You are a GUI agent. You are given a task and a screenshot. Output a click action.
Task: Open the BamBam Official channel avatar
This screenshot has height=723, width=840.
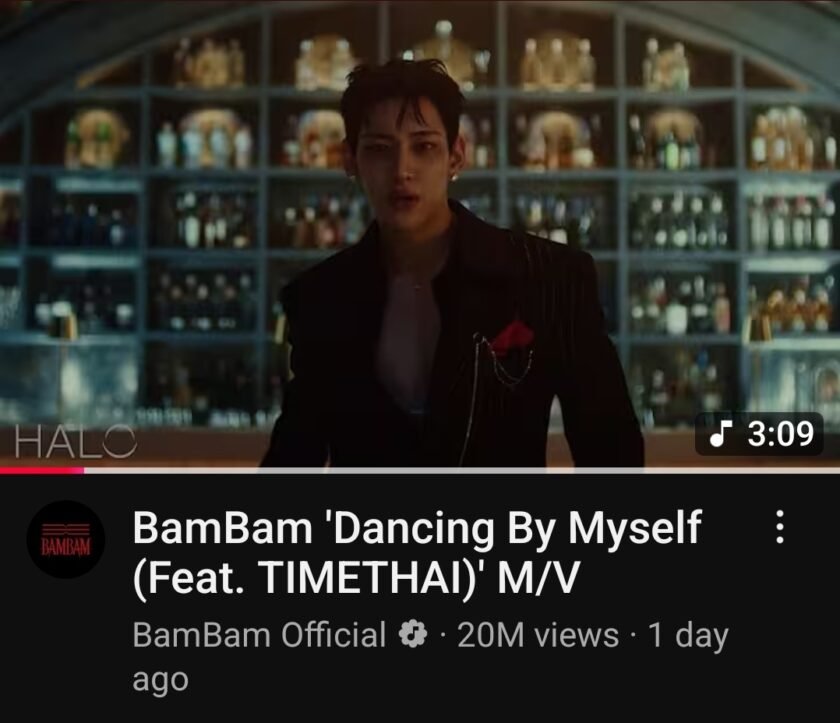click(x=65, y=540)
